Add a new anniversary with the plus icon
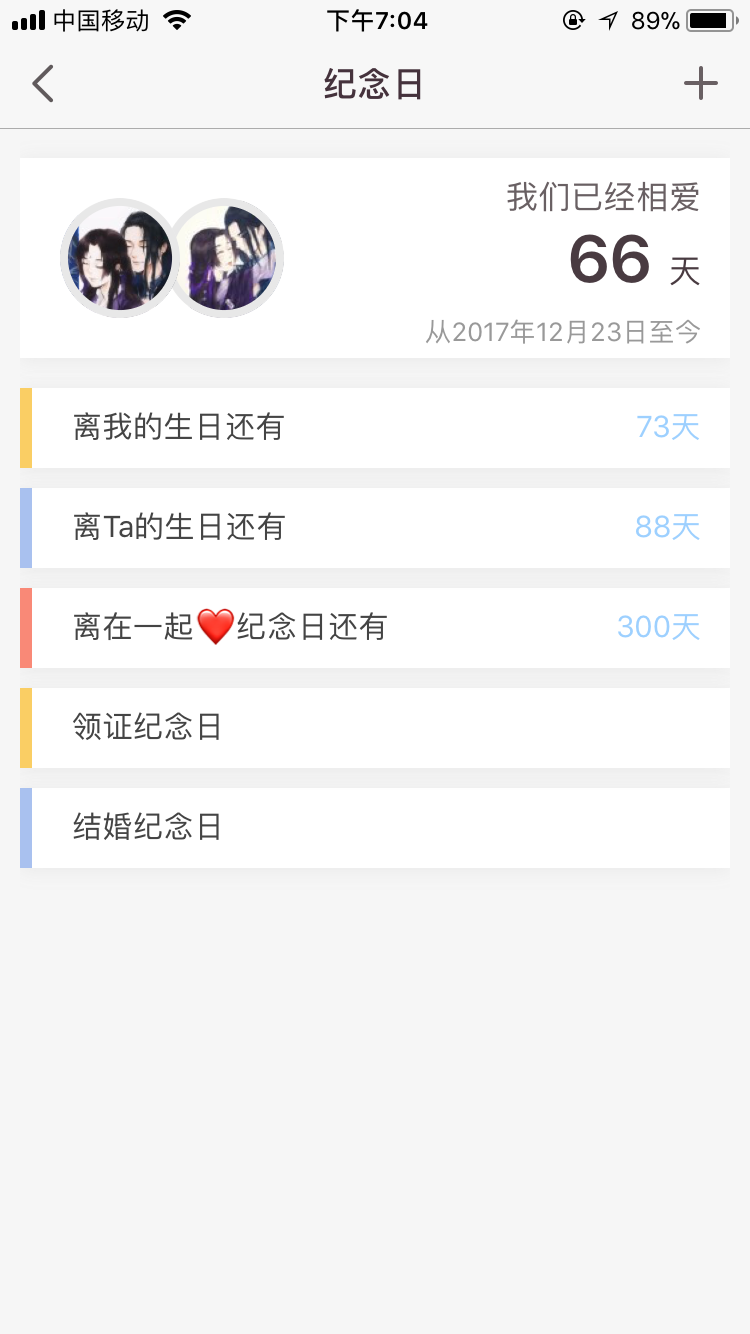This screenshot has height=1334, width=750. coord(700,84)
